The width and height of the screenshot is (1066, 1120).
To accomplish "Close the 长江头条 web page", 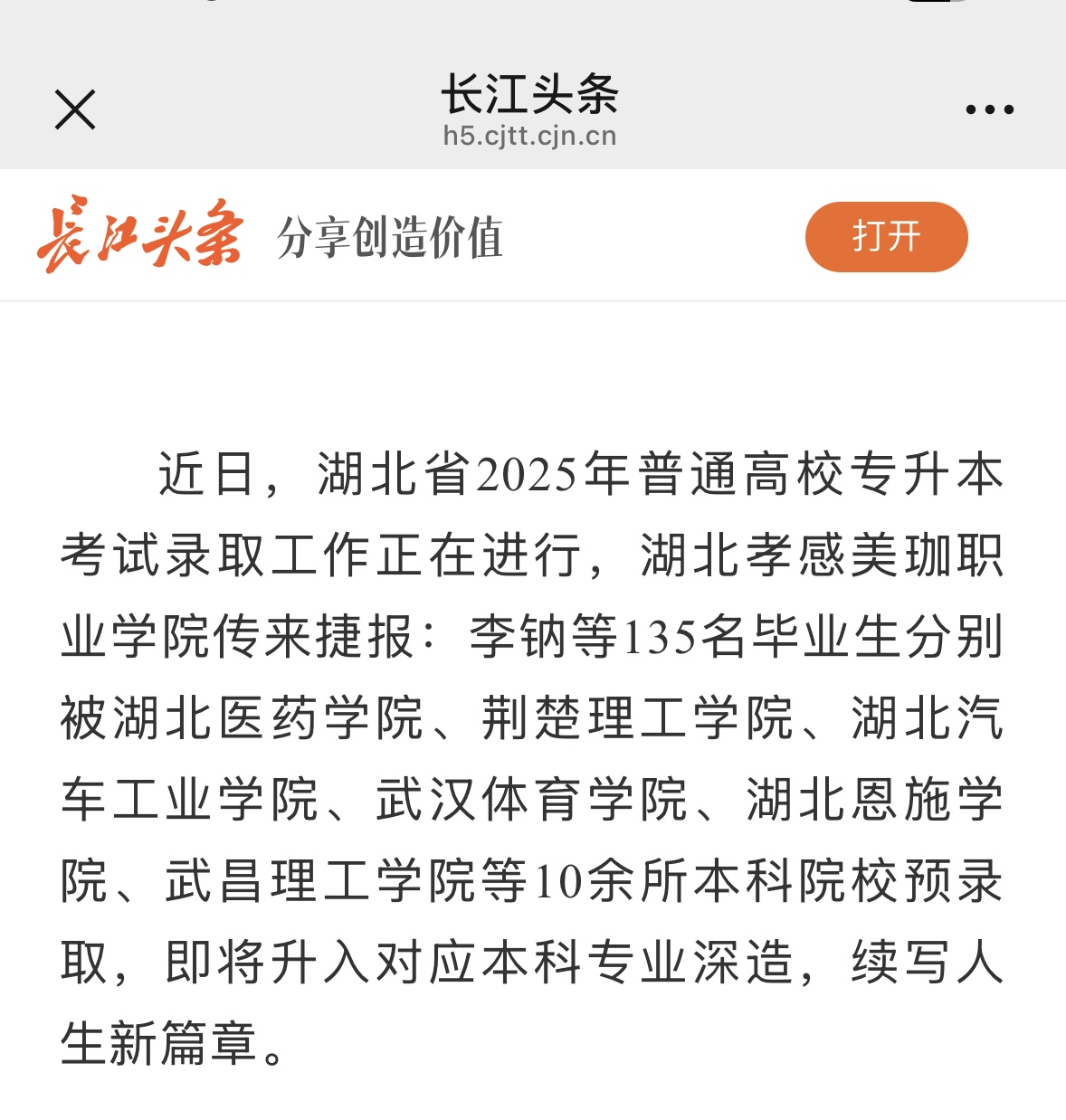I will click(x=75, y=110).
